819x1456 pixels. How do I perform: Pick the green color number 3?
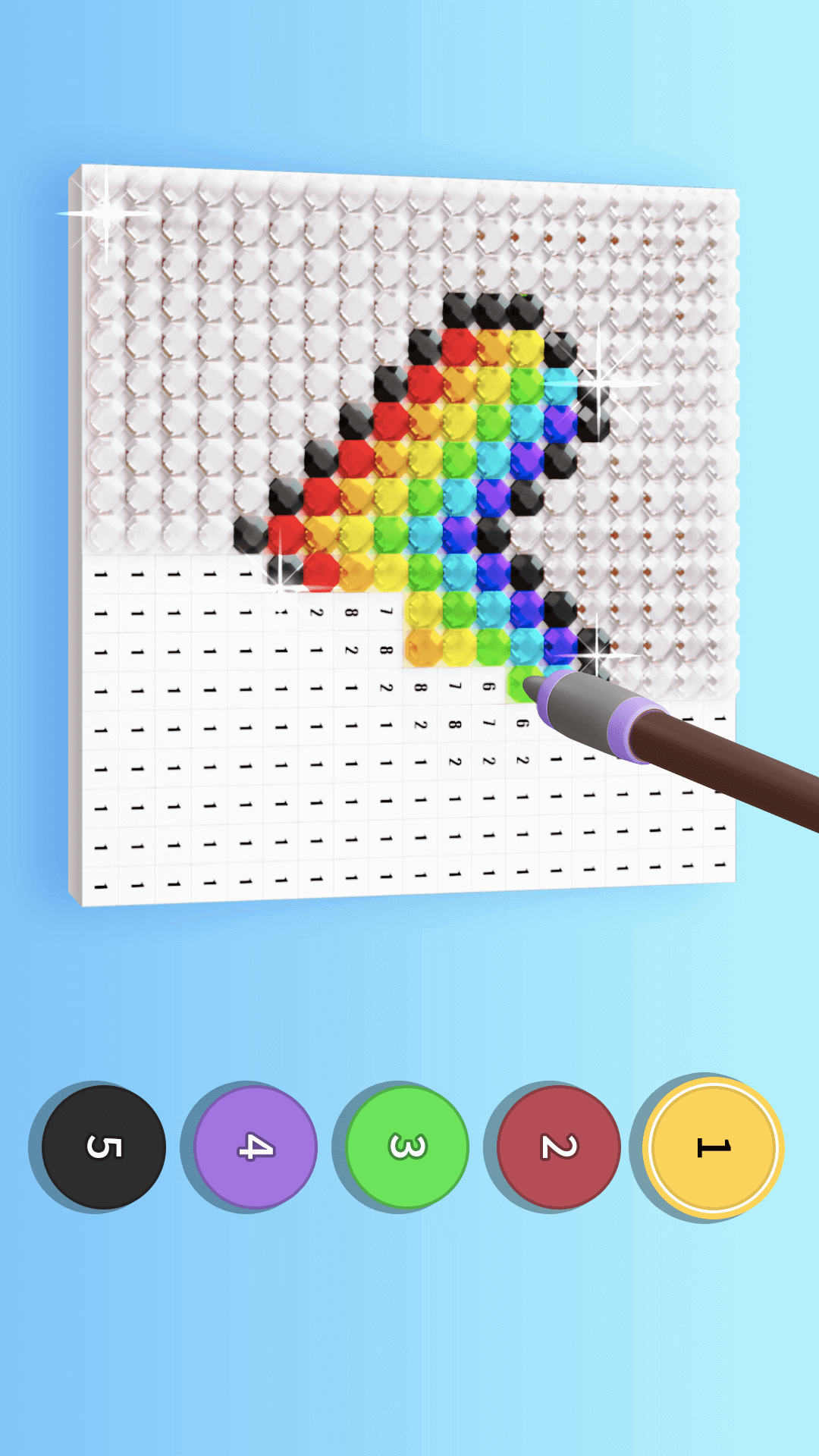tap(407, 1147)
